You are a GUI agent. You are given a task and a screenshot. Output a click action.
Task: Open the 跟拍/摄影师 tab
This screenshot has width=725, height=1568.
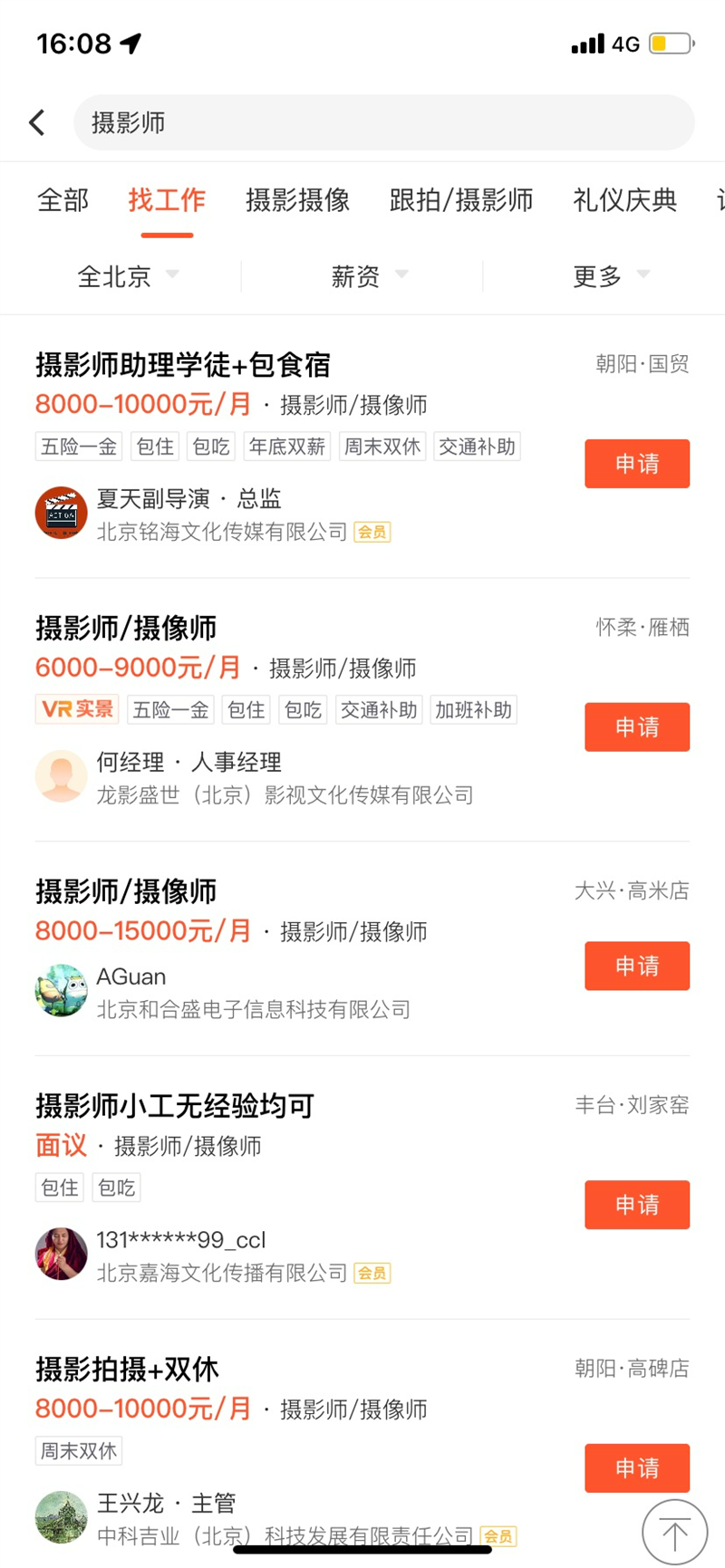click(x=460, y=200)
